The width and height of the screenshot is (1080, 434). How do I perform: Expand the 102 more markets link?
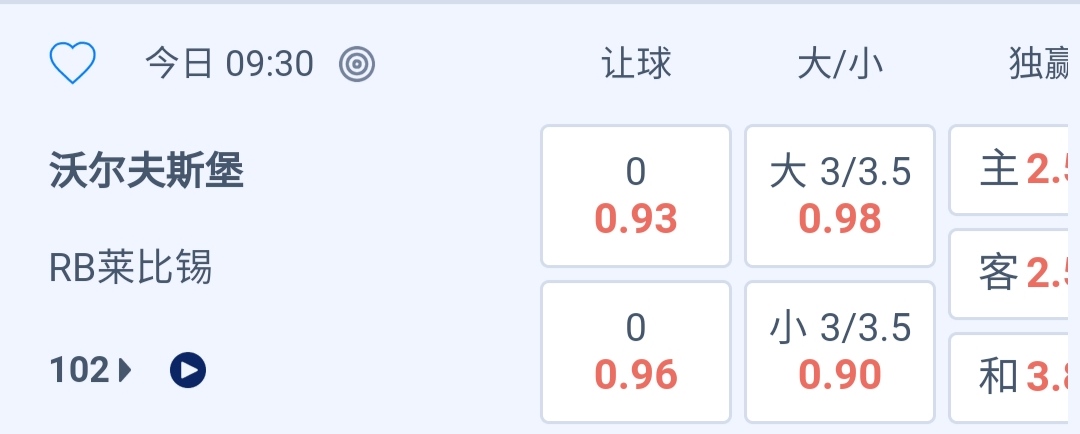pos(90,371)
